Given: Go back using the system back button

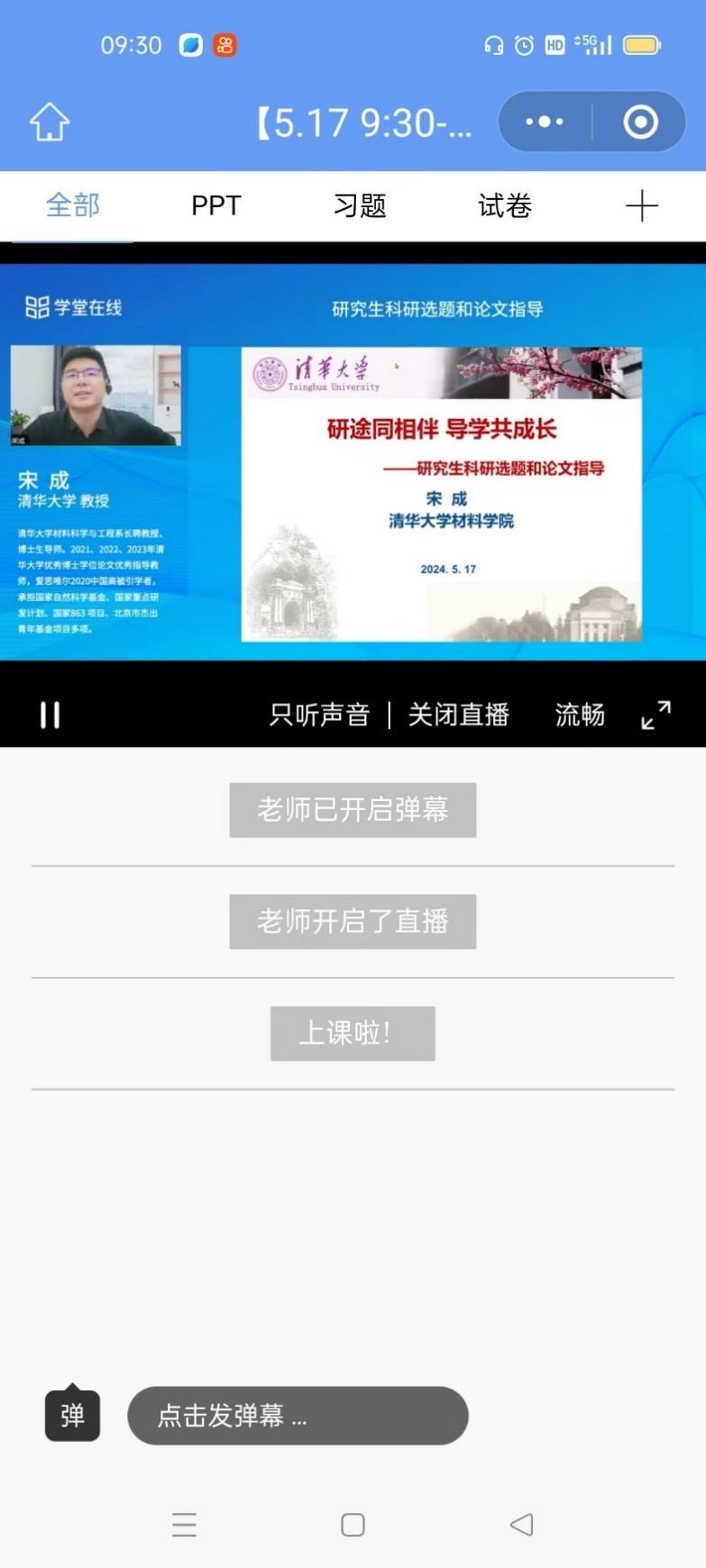Looking at the screenshot, I should click(x=521, y=1525).
